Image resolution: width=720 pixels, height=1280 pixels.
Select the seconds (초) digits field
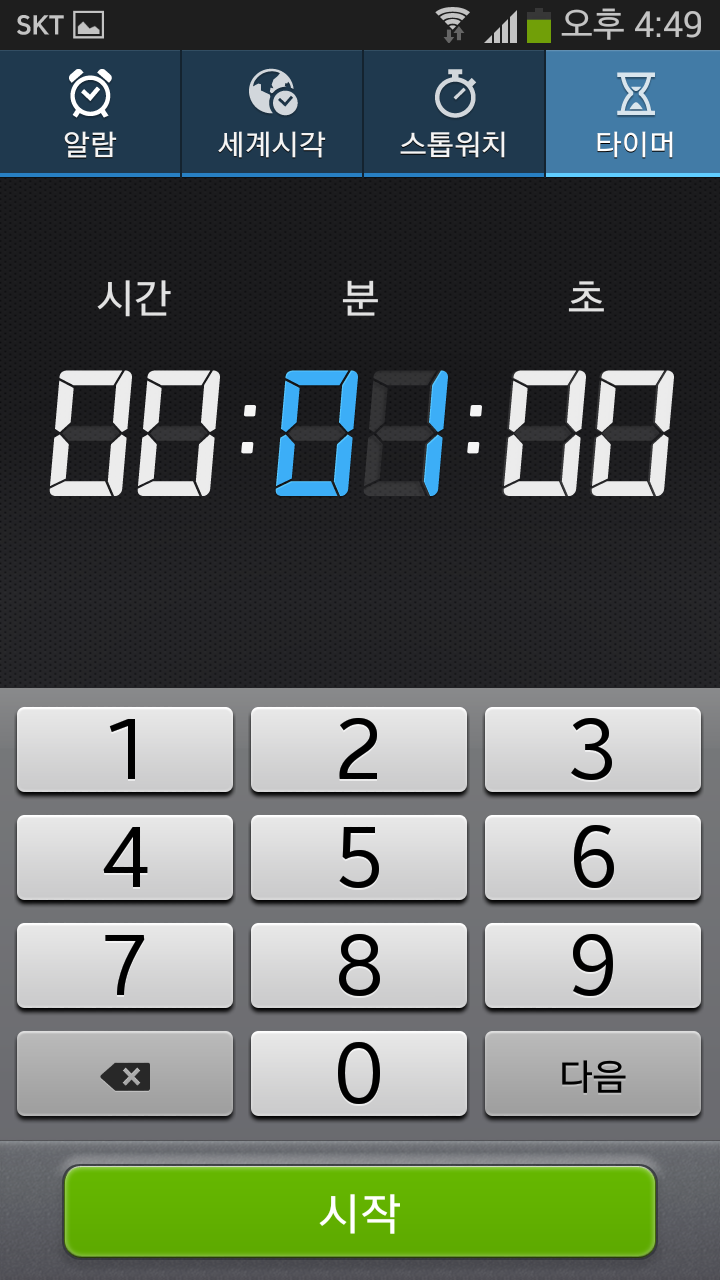coord(588,433)
